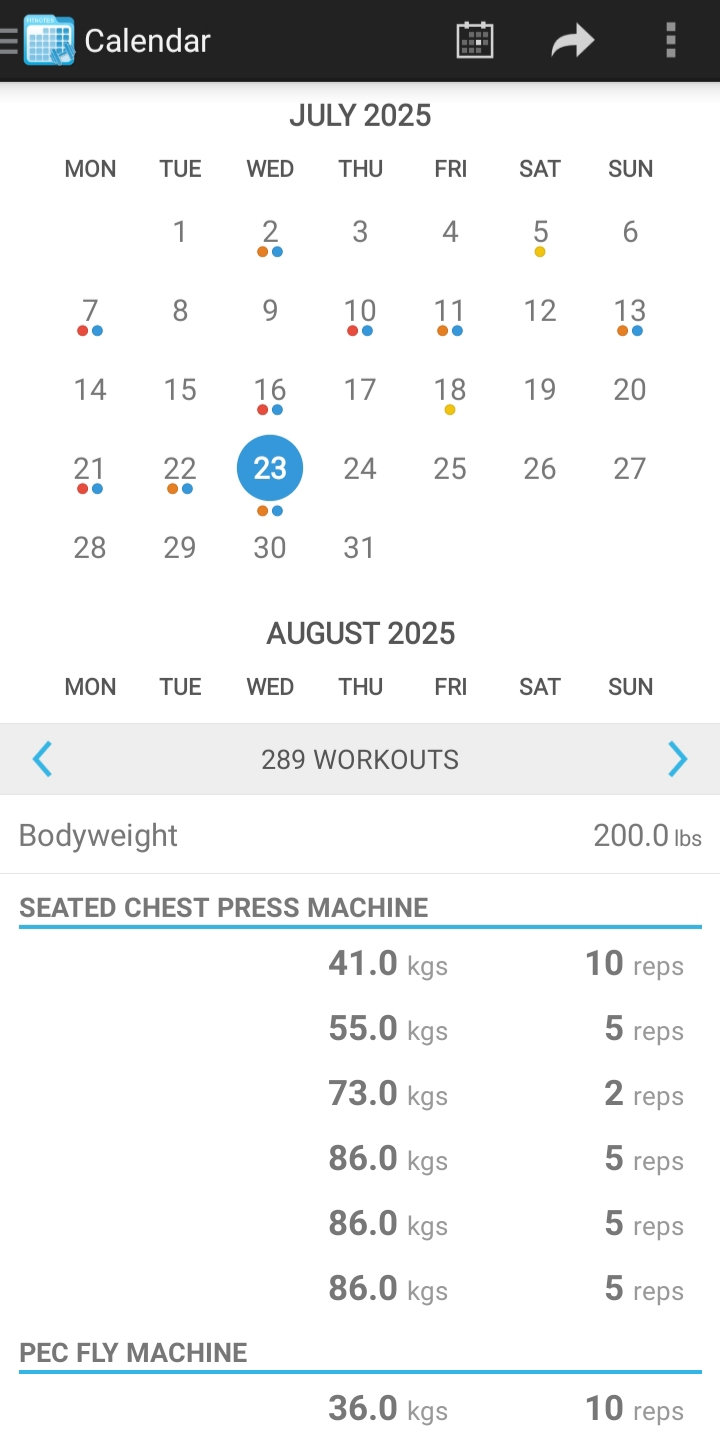Viewport: 720px width, 1436px height.
Task: Jump to today via calendar icon
Action: coord(475,41)
